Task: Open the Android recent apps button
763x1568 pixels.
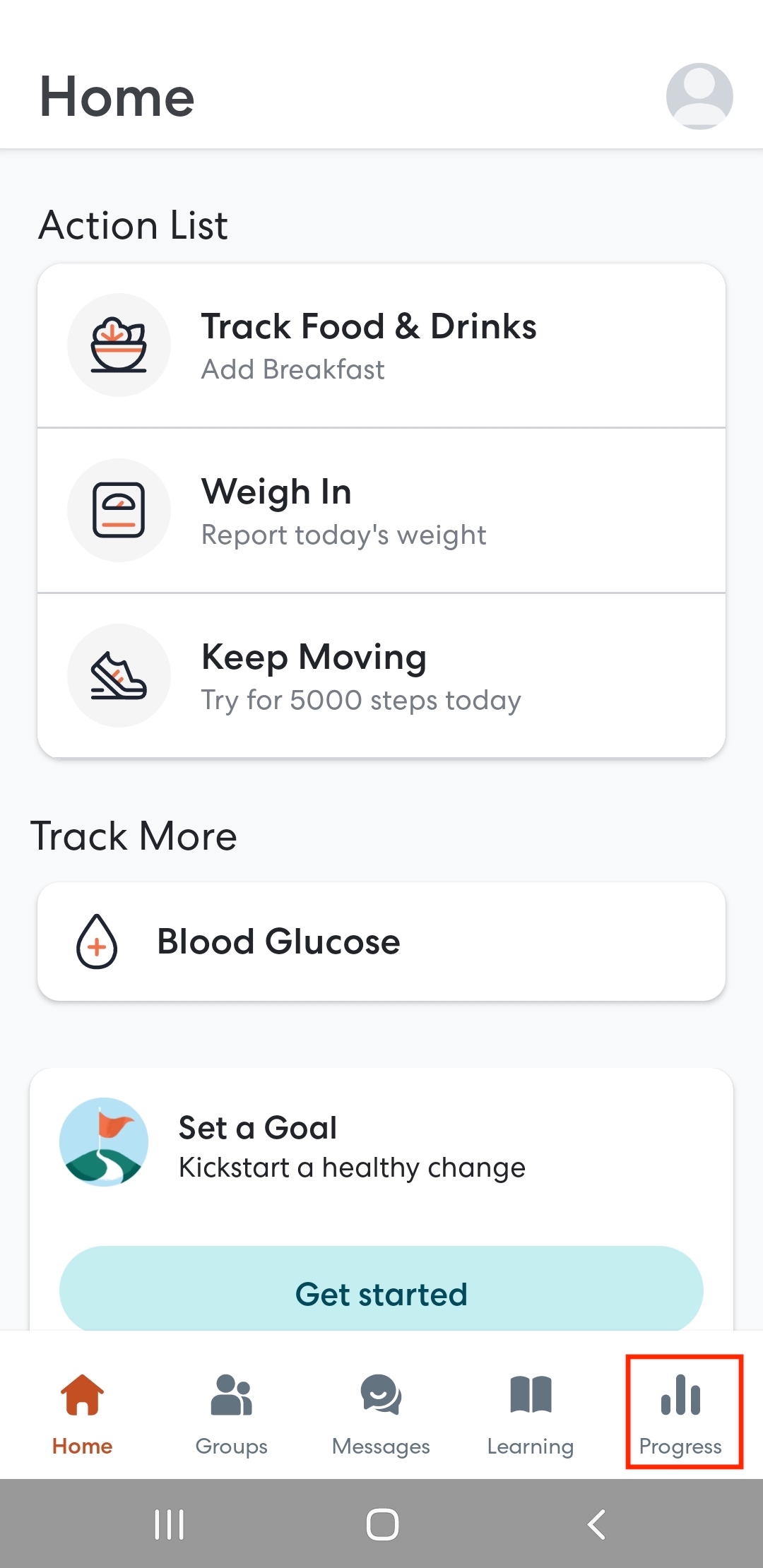Action: point(168,1524)
